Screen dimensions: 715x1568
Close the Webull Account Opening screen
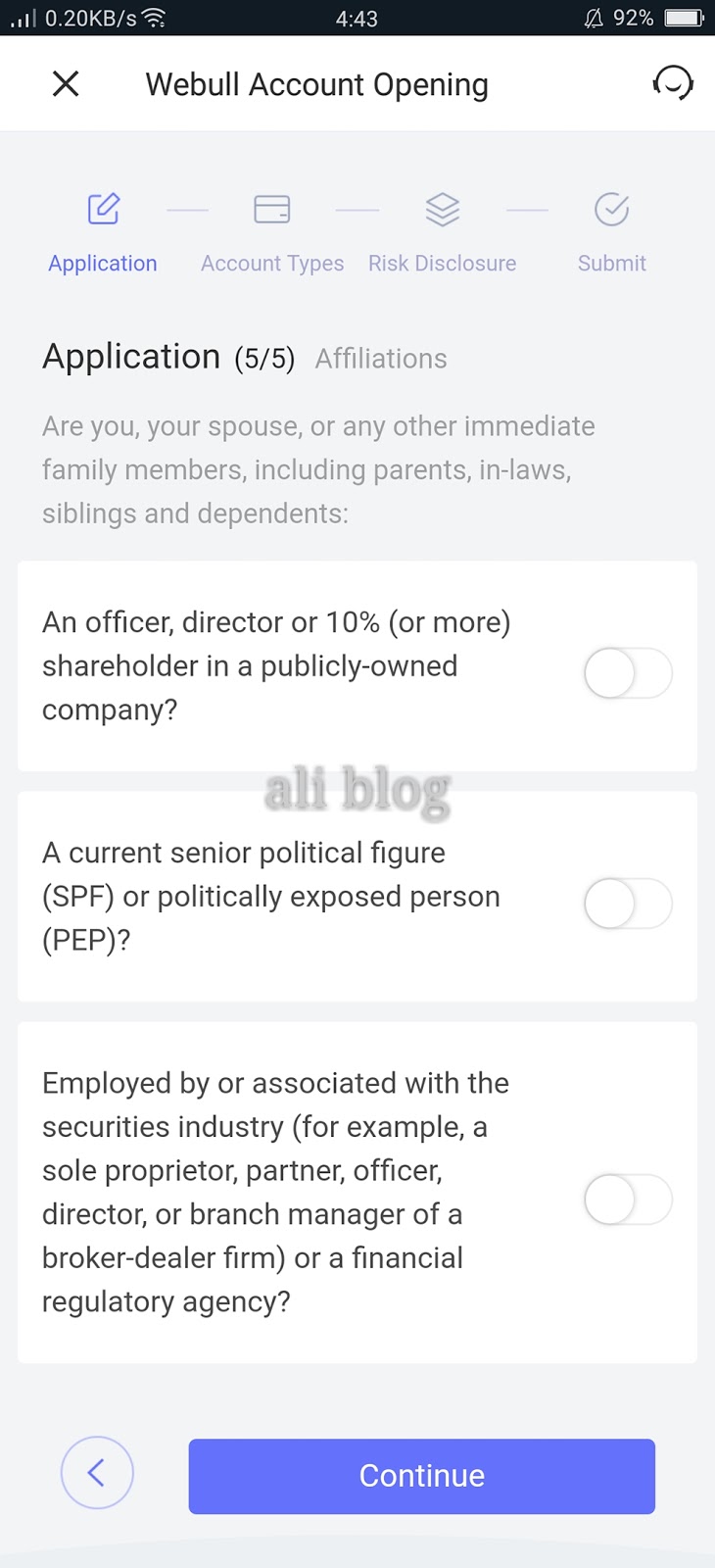pyautogui.click(x=66, y=84)
